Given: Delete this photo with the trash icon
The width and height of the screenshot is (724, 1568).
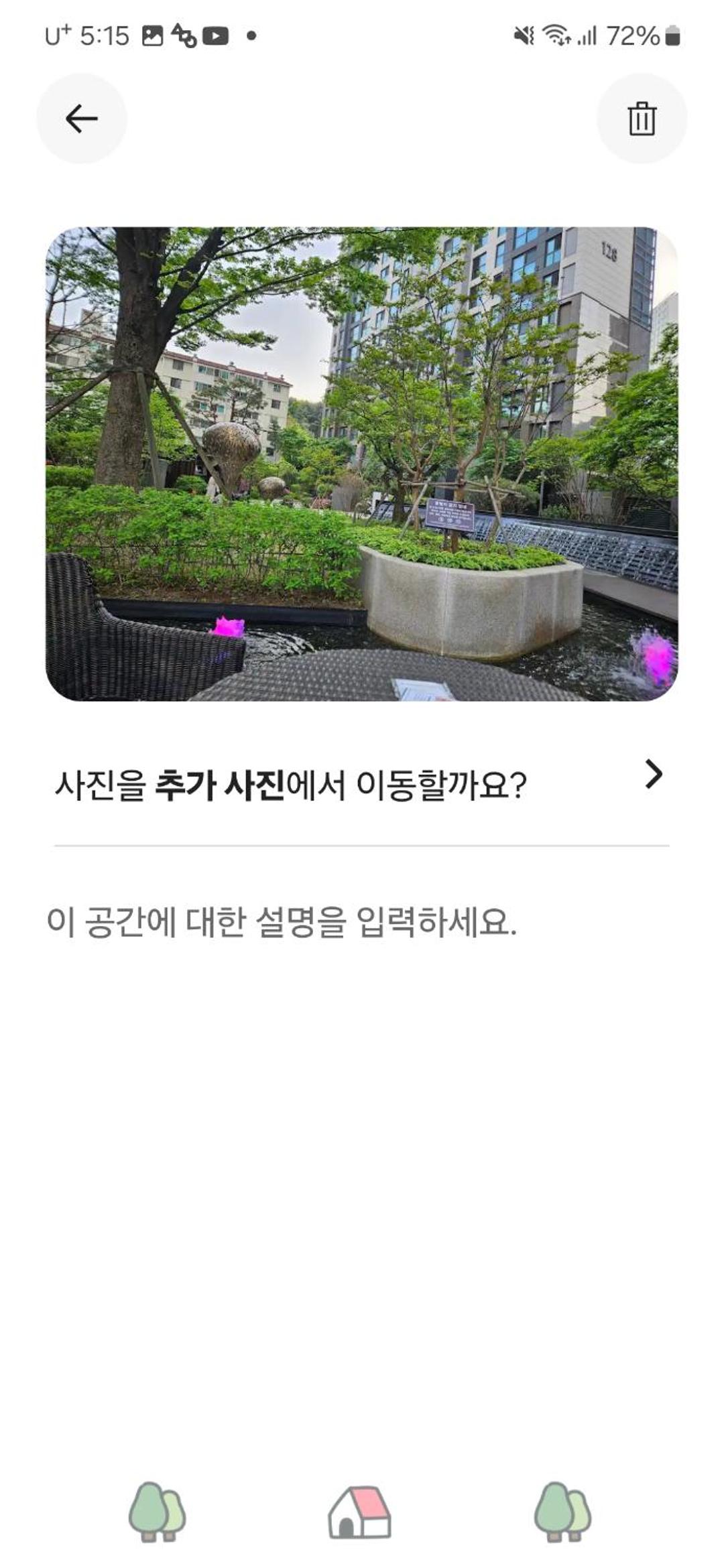Looking at the screenshot, I should (x=642, y=119).
